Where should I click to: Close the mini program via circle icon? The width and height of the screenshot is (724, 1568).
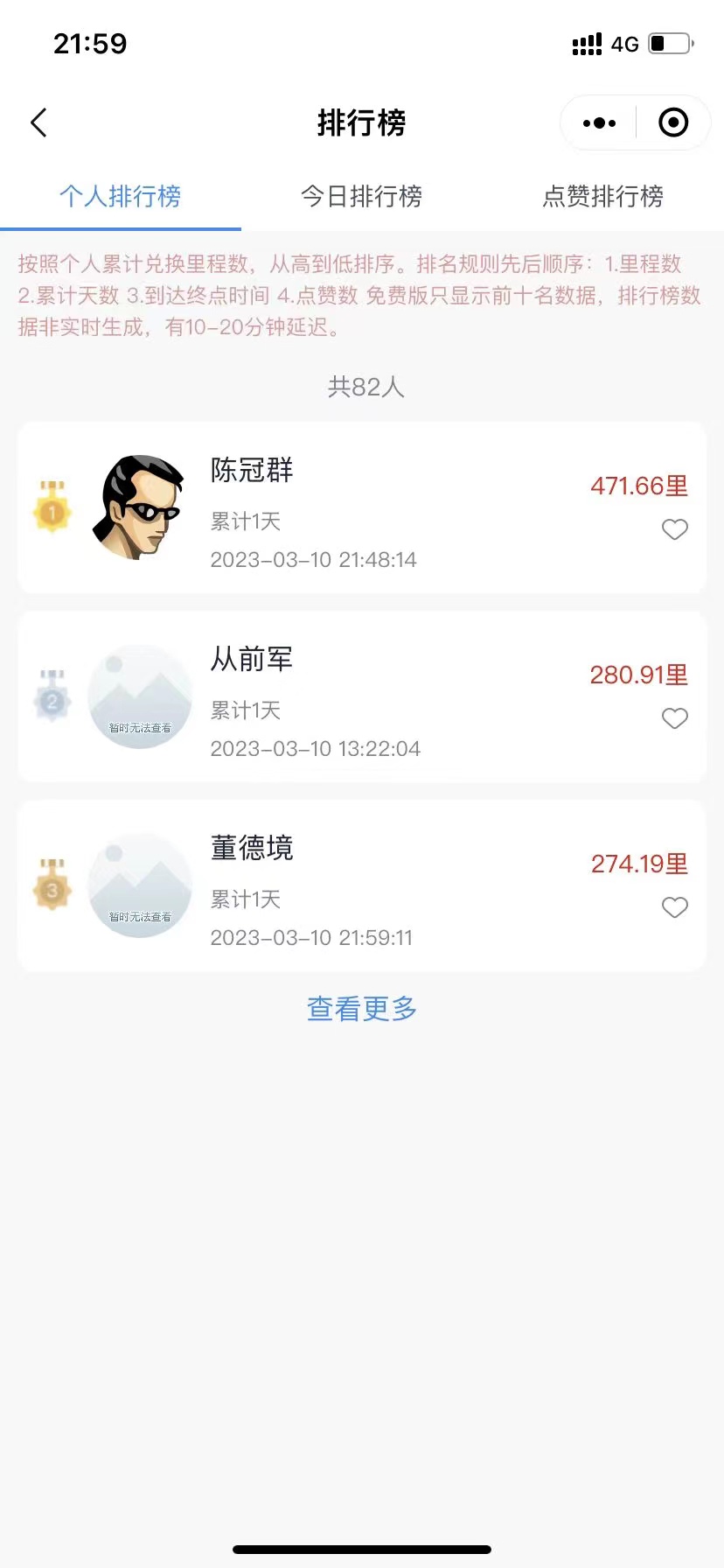(x=672, y=123)
